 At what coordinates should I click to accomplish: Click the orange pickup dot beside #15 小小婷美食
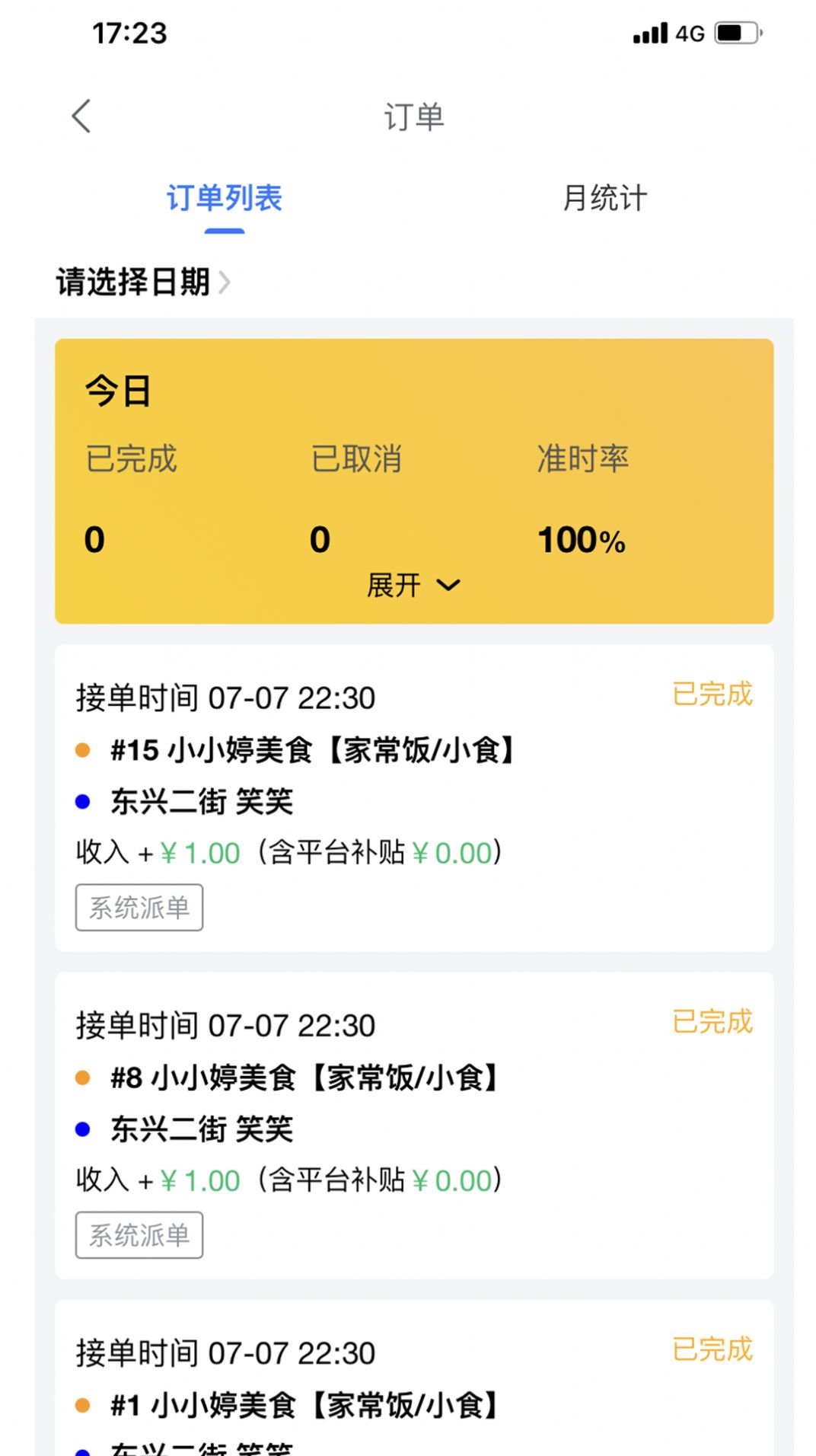tap(82, 749)
